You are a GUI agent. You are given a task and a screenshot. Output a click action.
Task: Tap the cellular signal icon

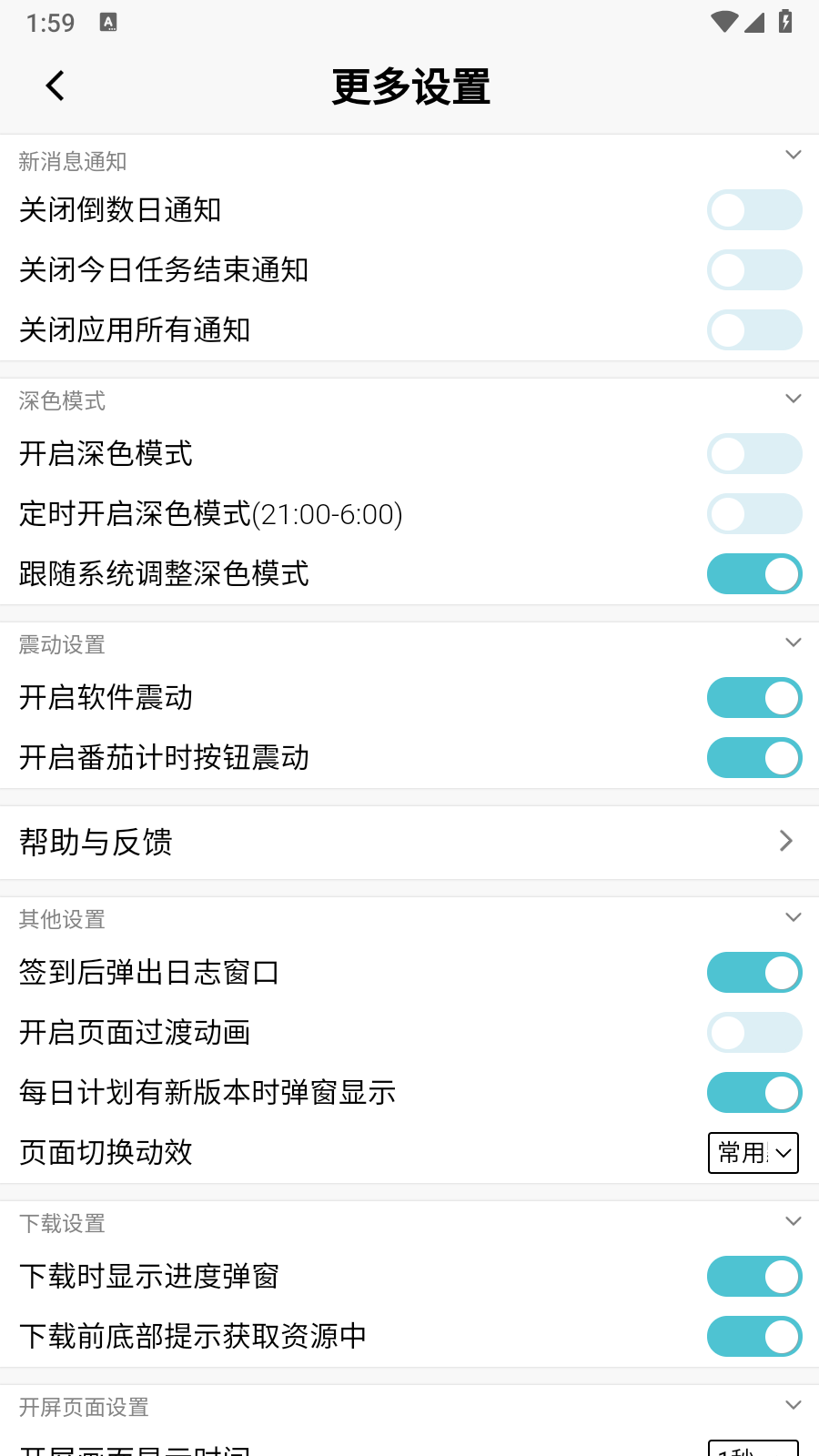pos(756,22)
